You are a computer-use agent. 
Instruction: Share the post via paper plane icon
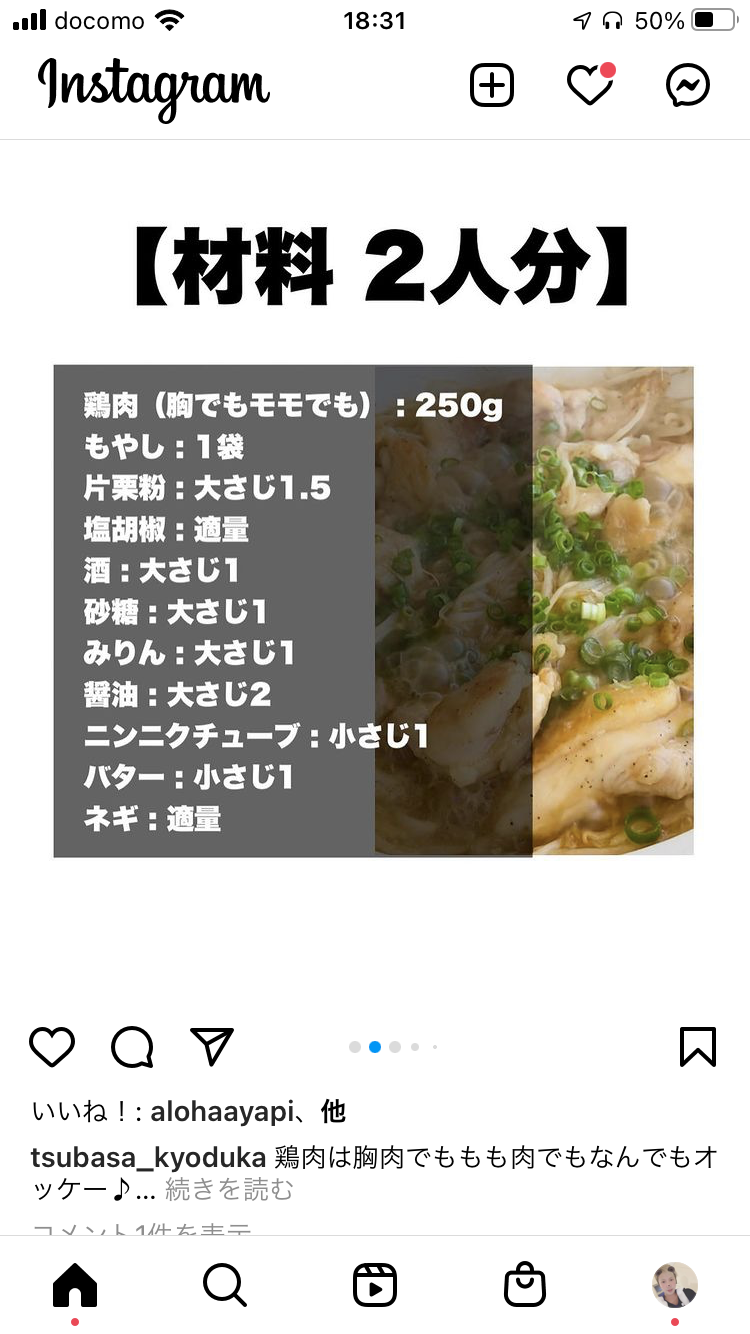click(212, 1046)
